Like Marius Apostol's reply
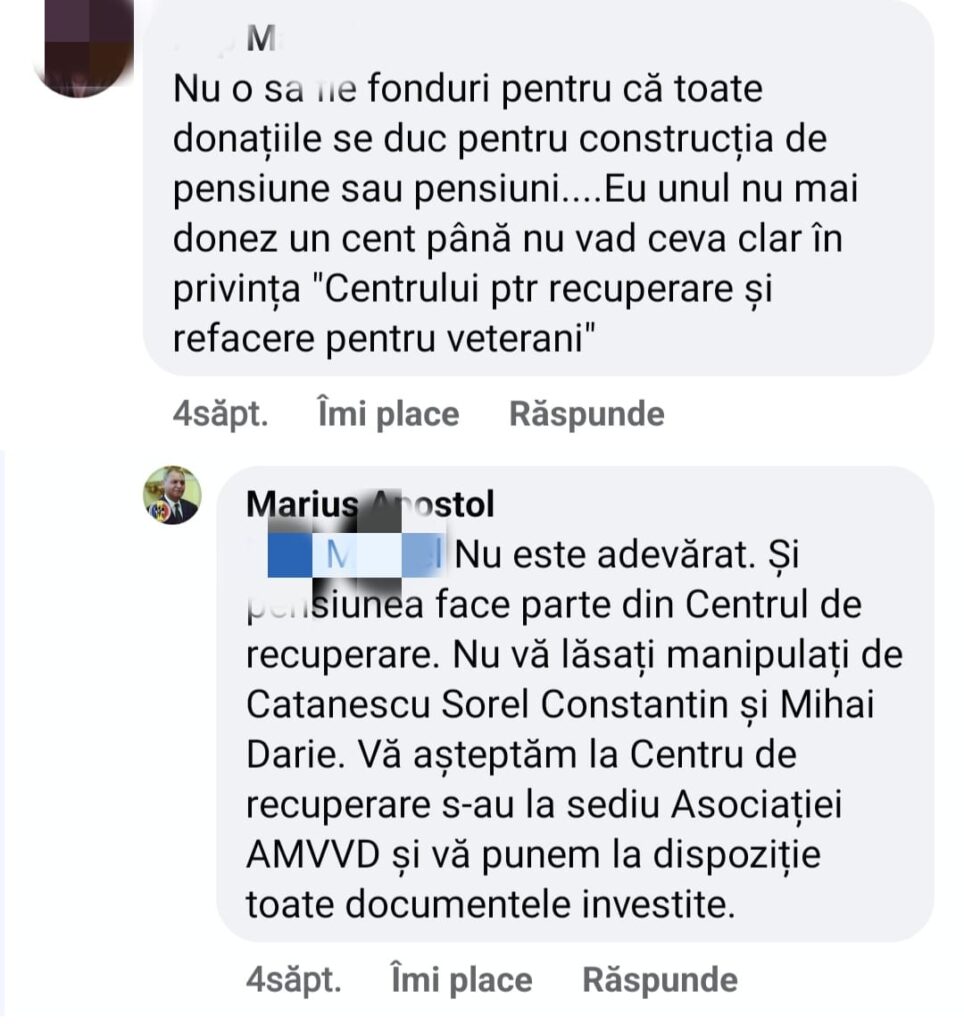964x1024 pixels. [x=460, y=979]
